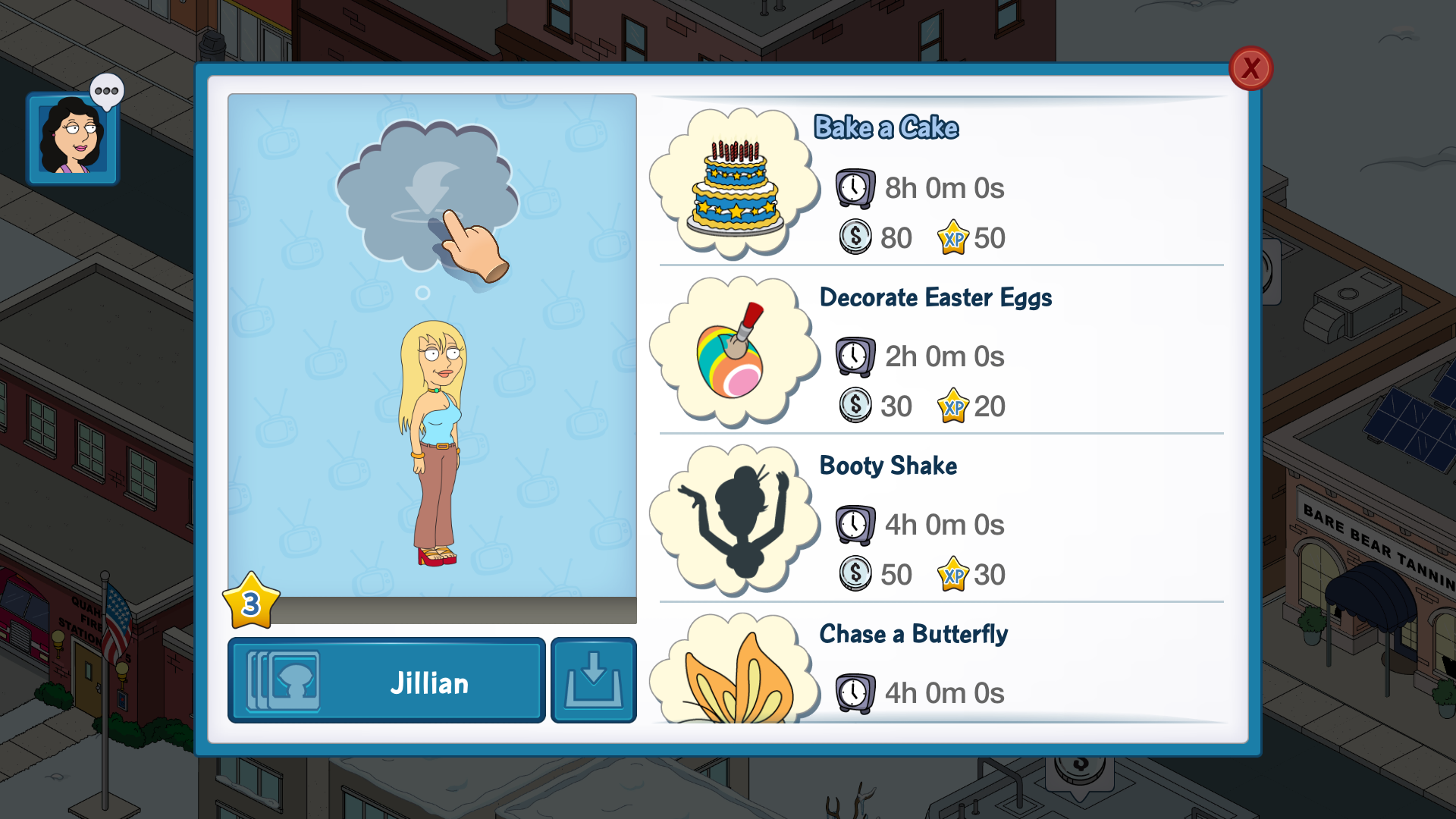Tap the store character download button
1456x819 pixels.
coord(593,681)
